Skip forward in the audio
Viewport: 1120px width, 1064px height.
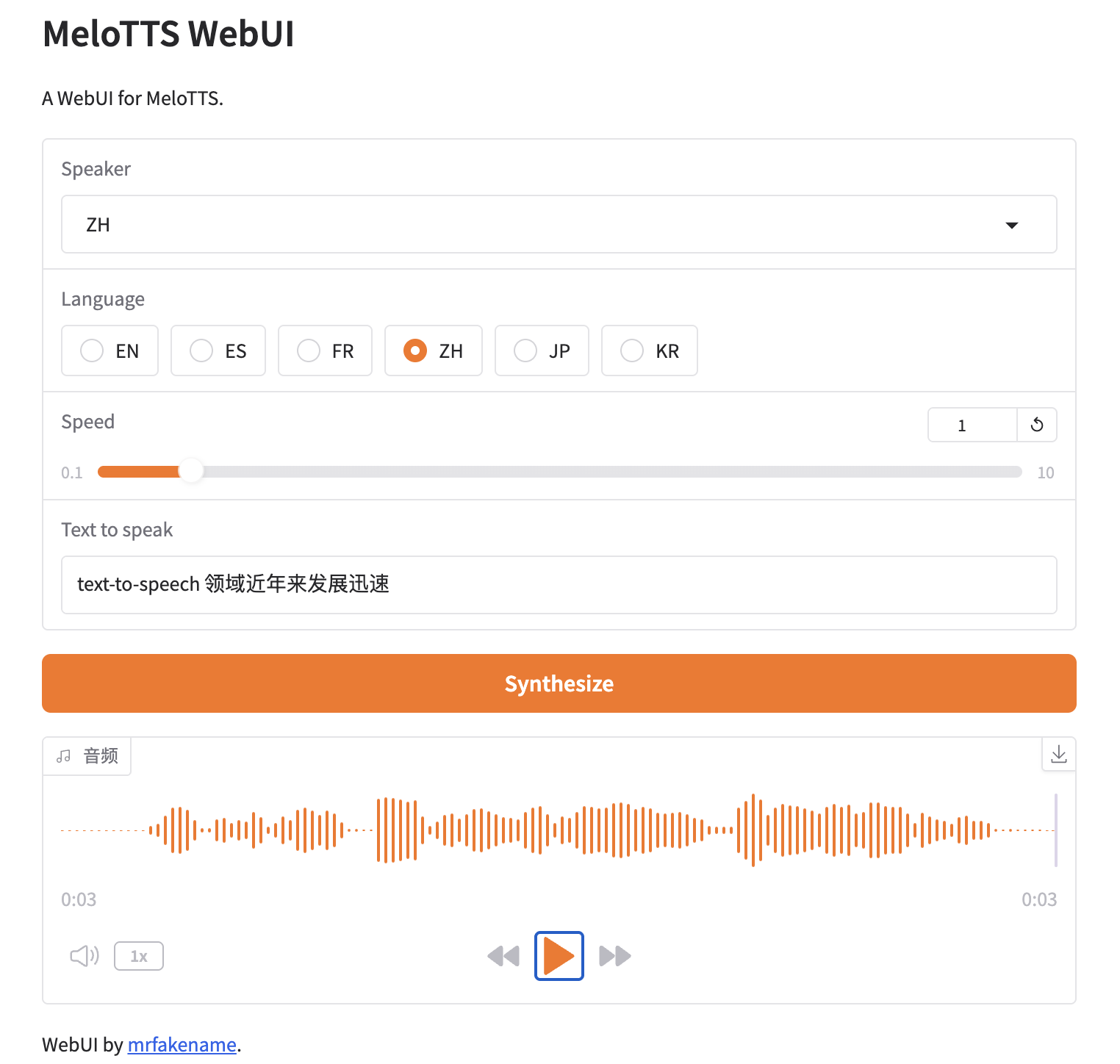[x=615, y=956]
